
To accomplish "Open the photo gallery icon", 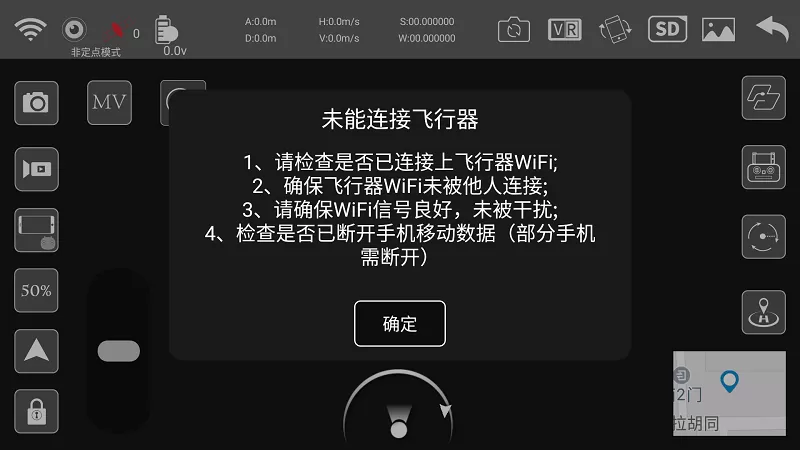I will tap(718, 28).
